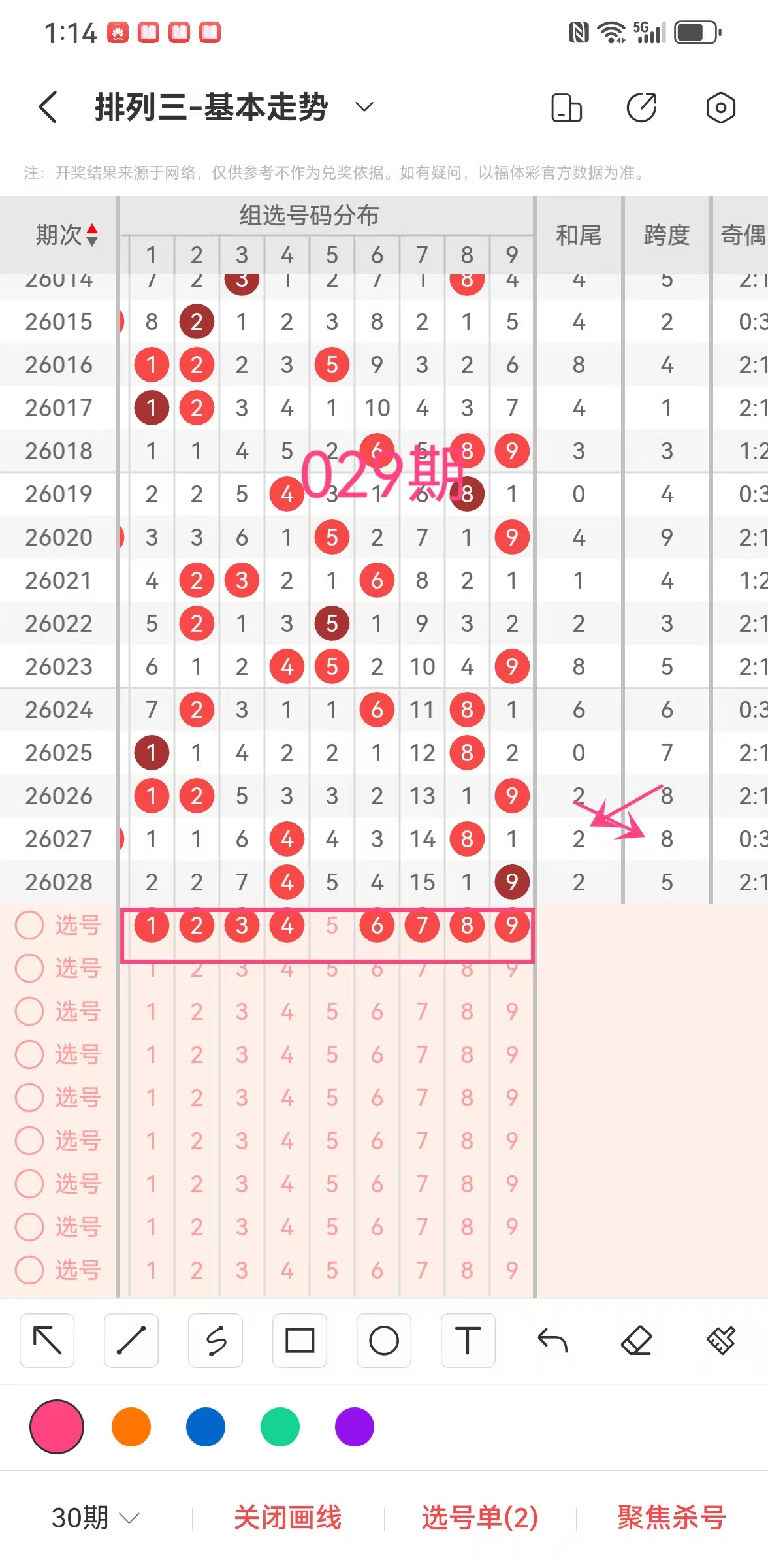Activate the eraser tool
This screenshot has height=1568, width=768.
tap(637, 1341)
